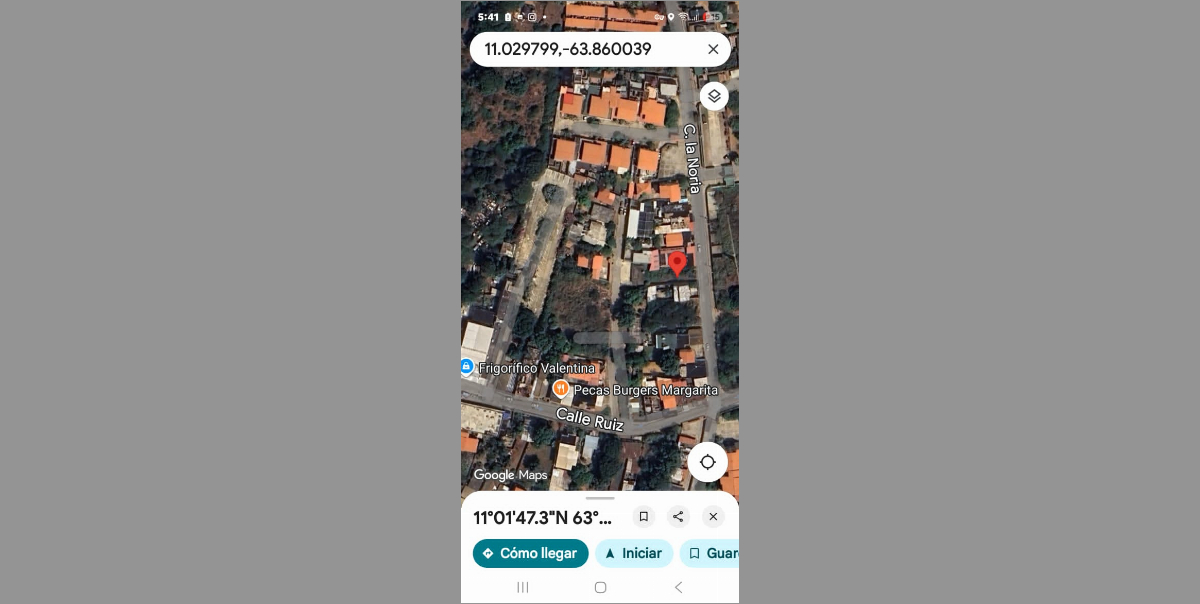Open Pecas Burgers Margarita place marker
1200x604 pixels.
[561, 388]
